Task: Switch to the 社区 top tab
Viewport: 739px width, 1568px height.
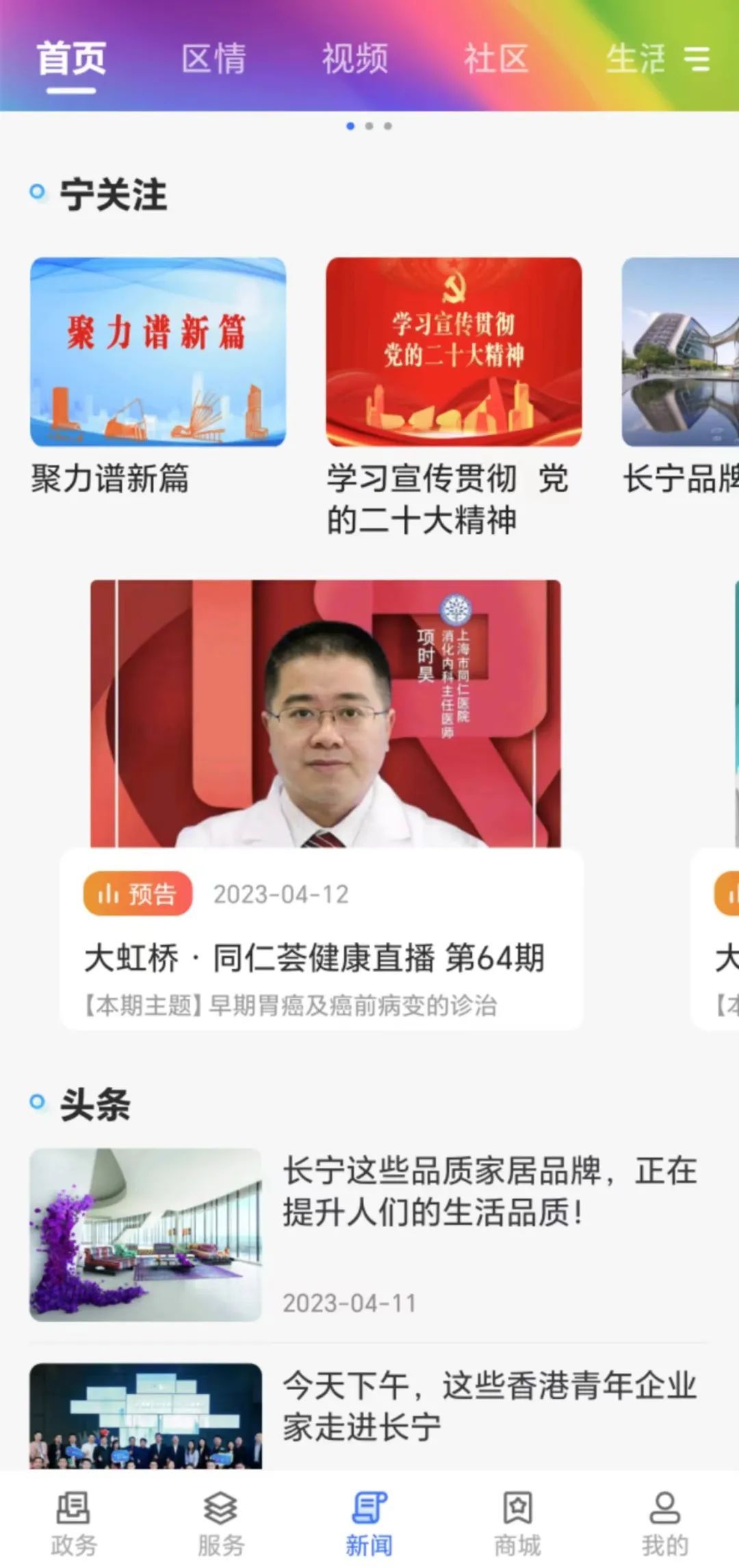Action: [496, 59]
